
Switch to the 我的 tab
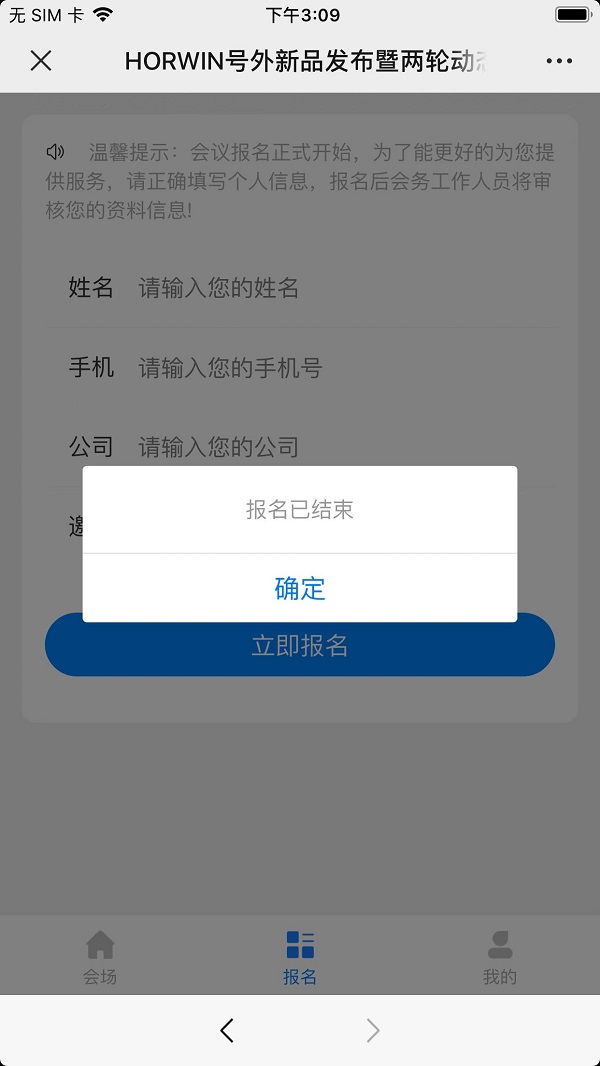click(x=499, y=957)
